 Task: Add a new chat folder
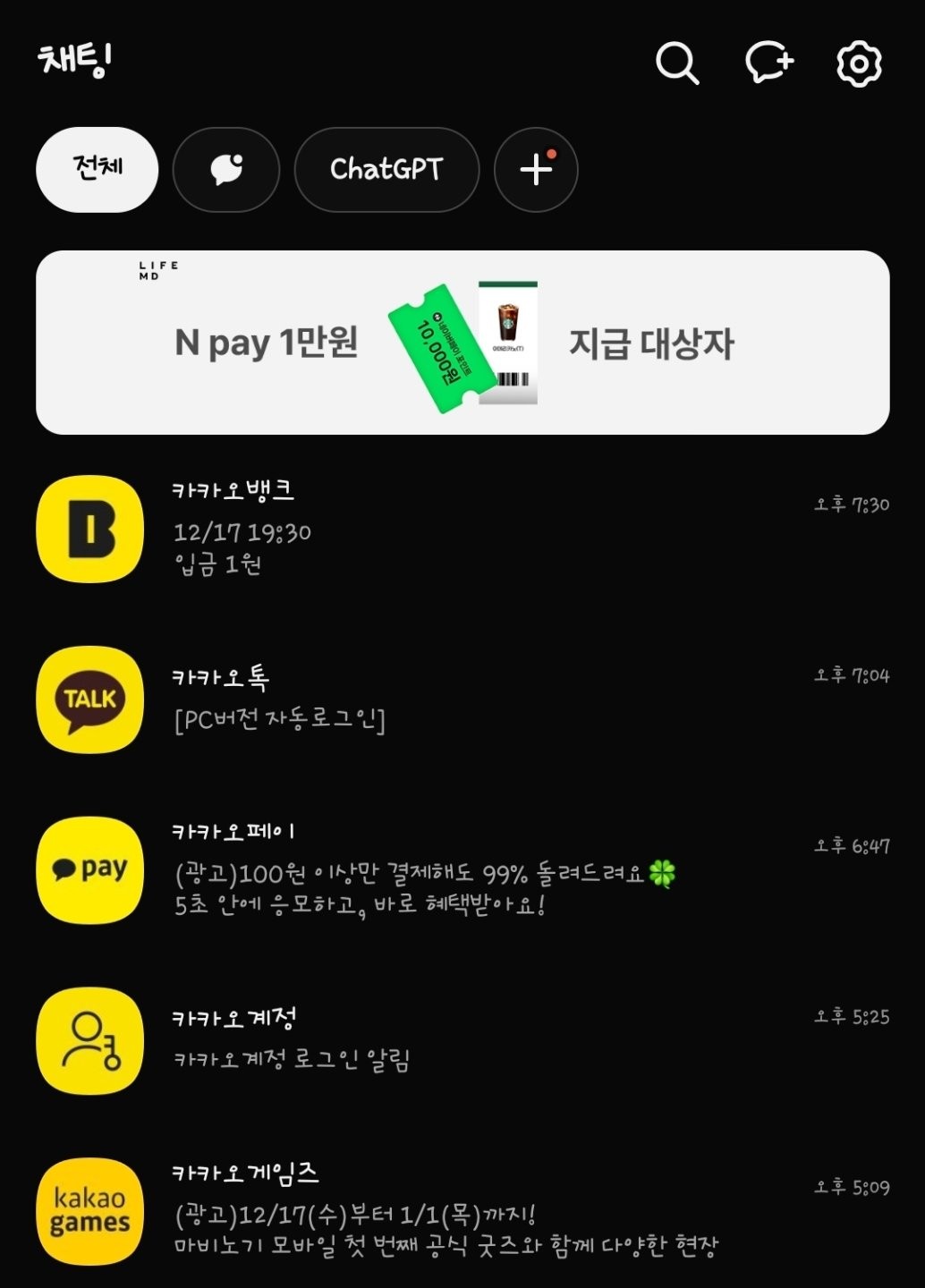(536, 169)
